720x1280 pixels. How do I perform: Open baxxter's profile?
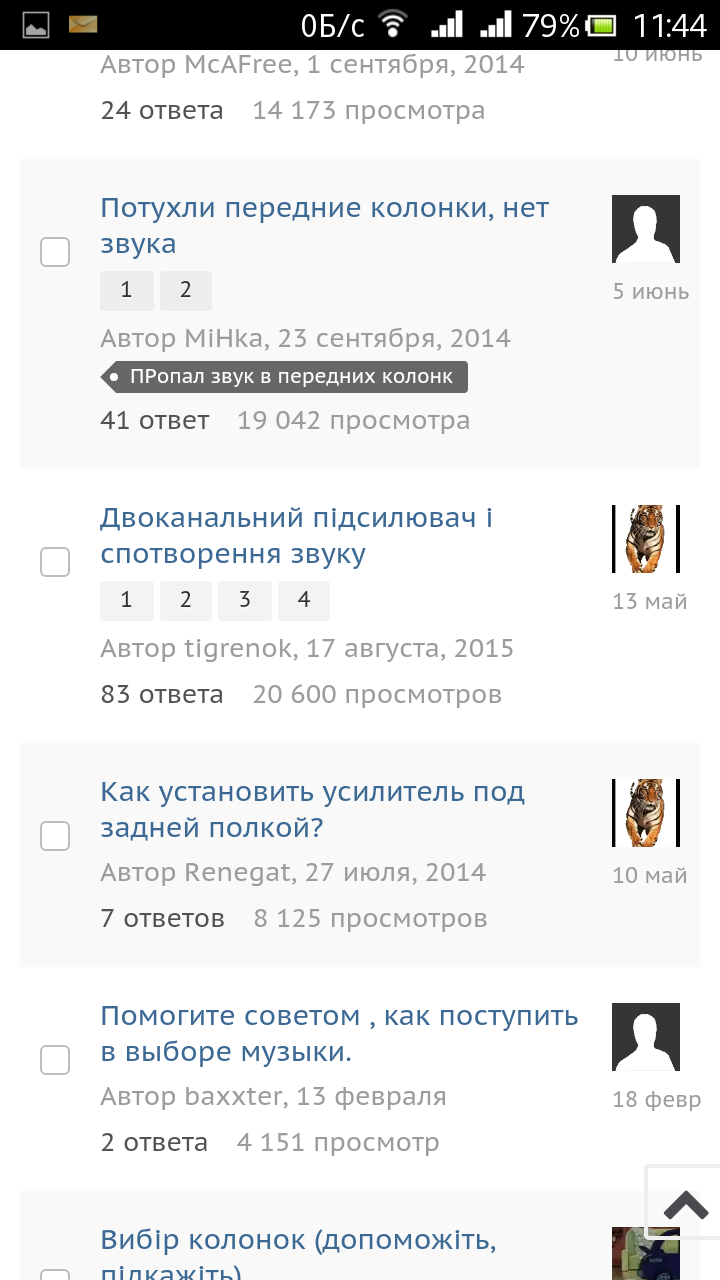pos(234,1096)
